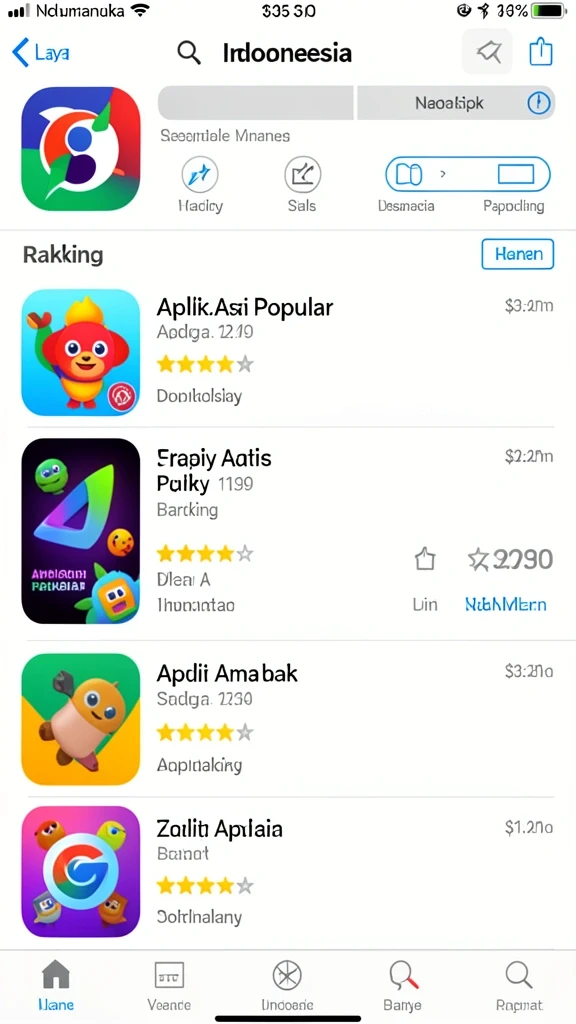Tap the info icon beside Naoakipk
Image resolution: width=576 pixels, height=1024 pixels.
tap(539, 103)
